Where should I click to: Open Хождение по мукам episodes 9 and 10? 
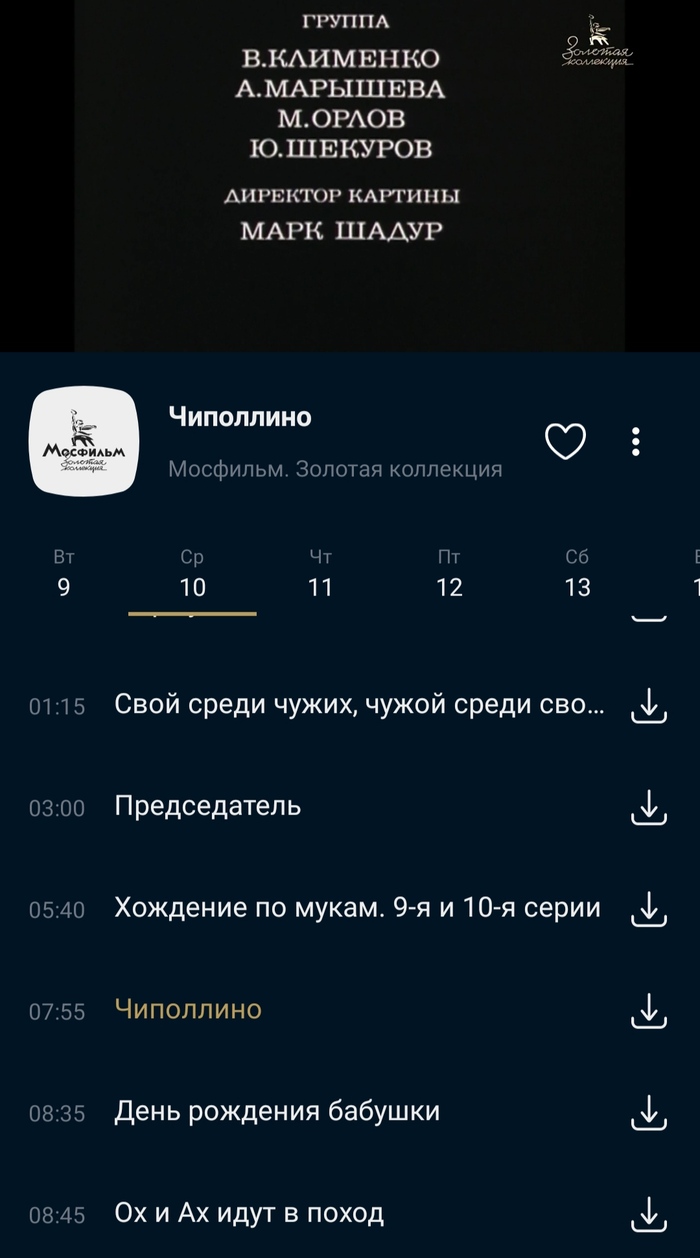point(358,908)
